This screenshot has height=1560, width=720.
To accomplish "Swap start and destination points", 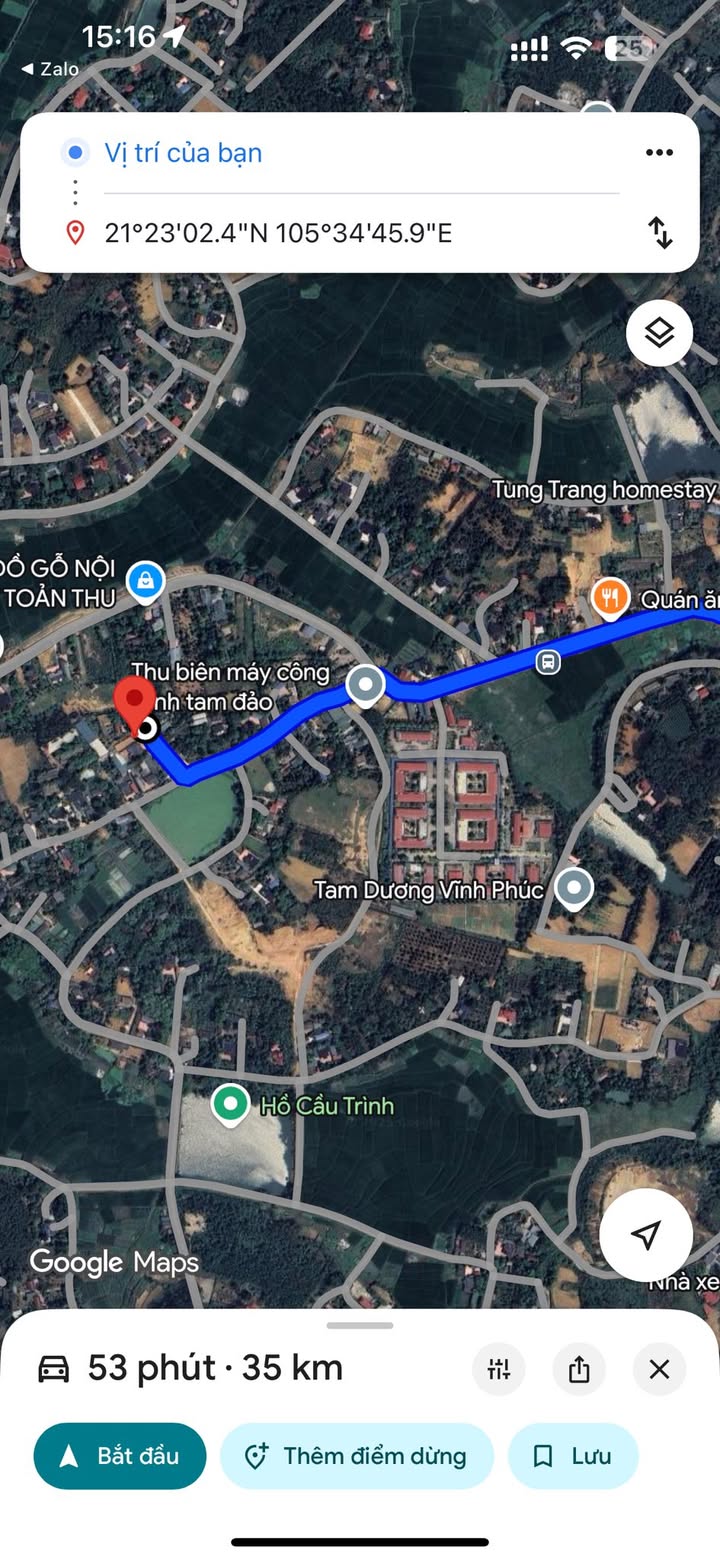I will tap(660, 232).
